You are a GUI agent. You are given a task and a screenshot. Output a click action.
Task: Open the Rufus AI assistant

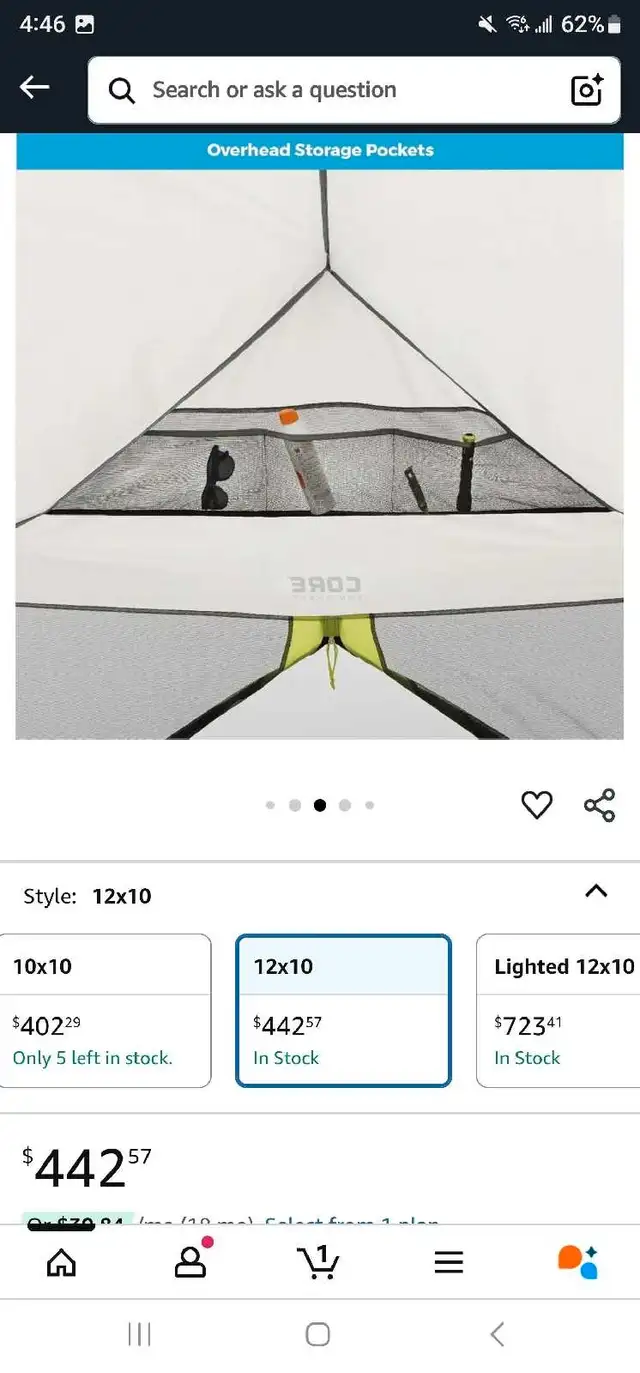click(x=578, y=1262)
